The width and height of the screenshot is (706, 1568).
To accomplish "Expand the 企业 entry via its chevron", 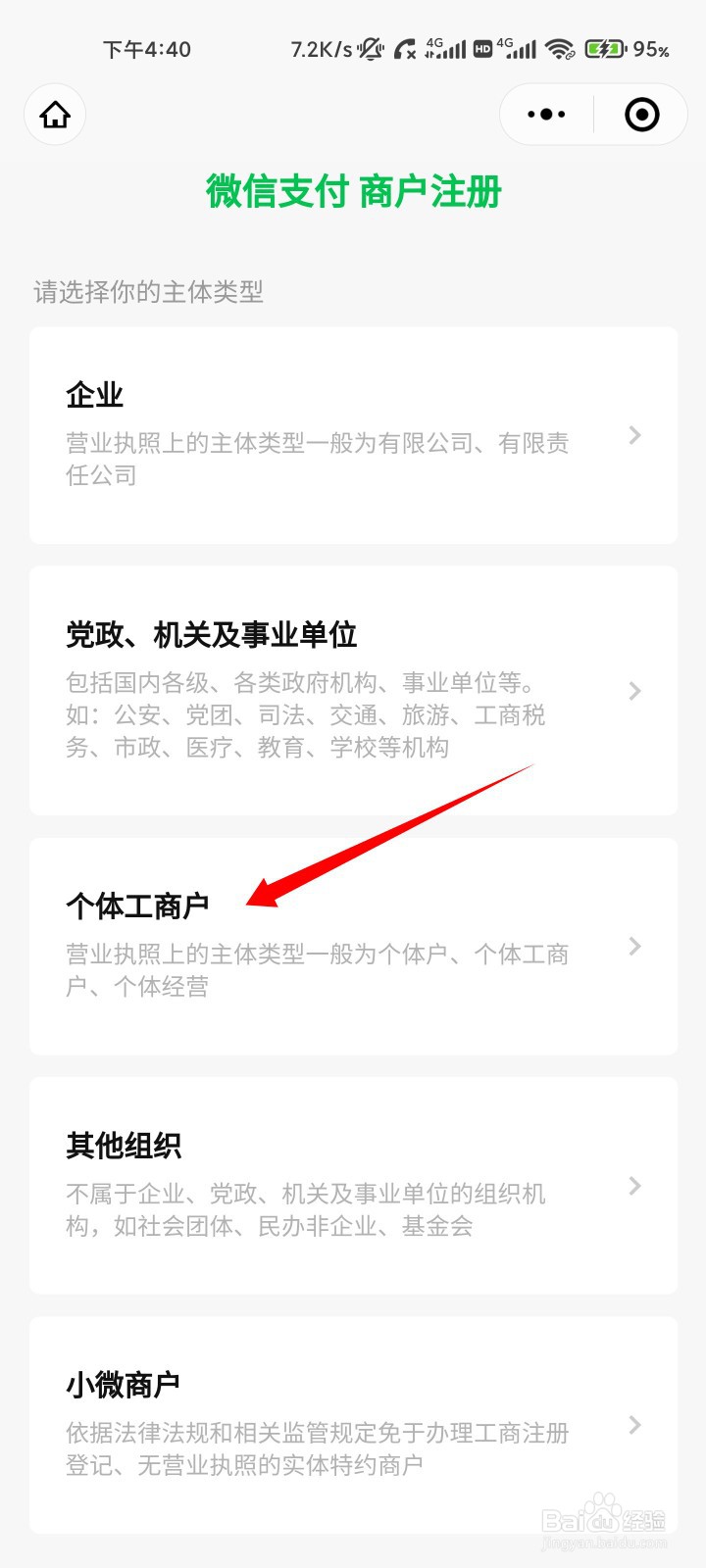I will click(633, 434).
